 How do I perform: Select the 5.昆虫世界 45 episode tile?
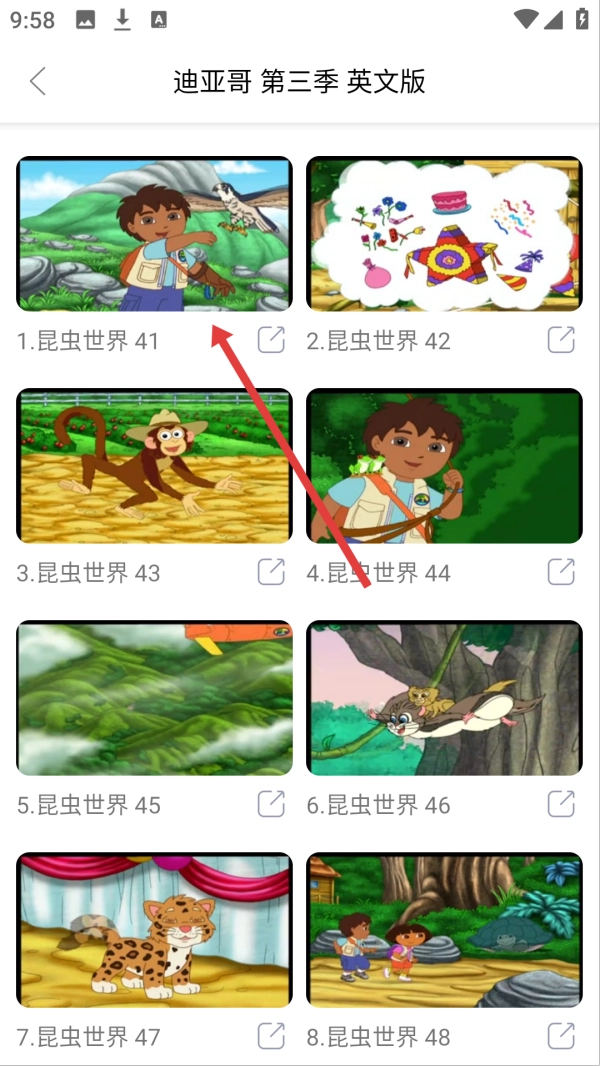tap(154, 698)
